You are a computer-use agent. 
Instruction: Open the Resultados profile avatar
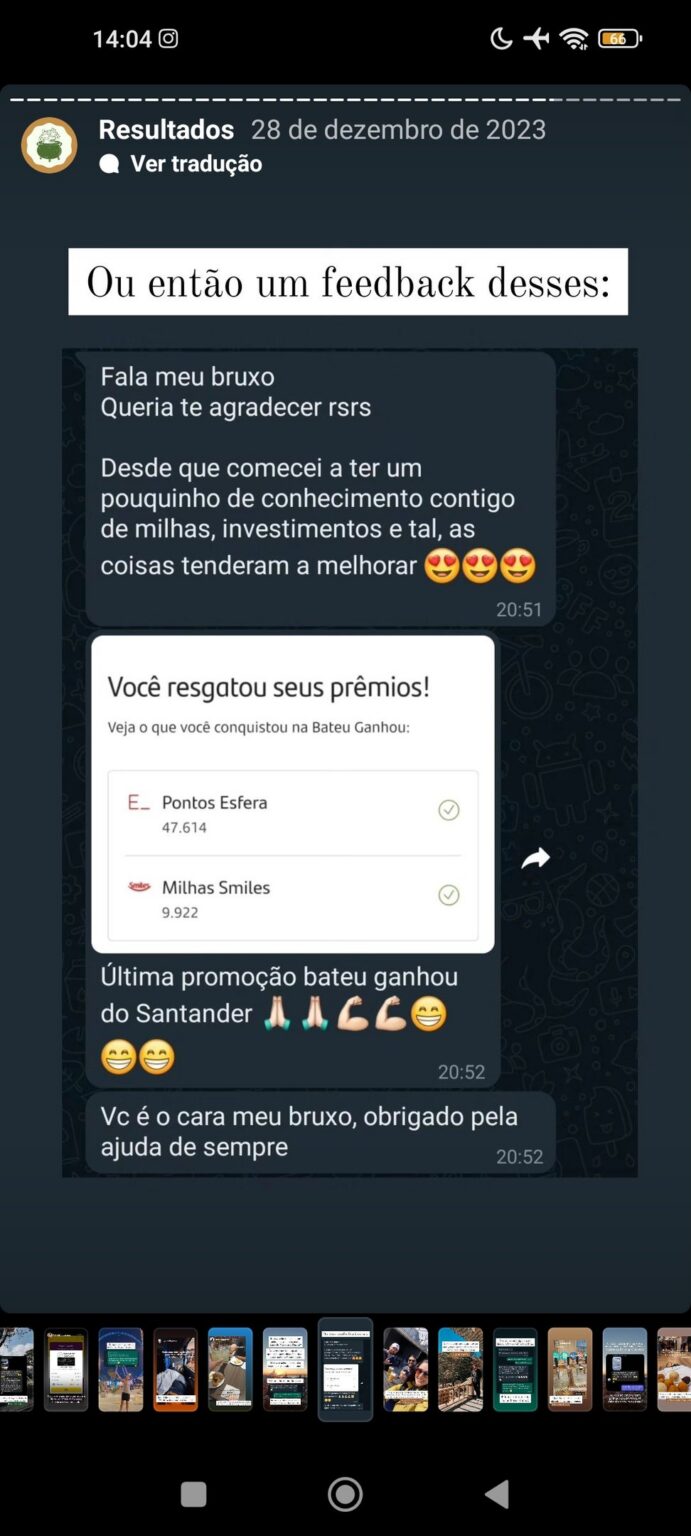tap(49, 146)
